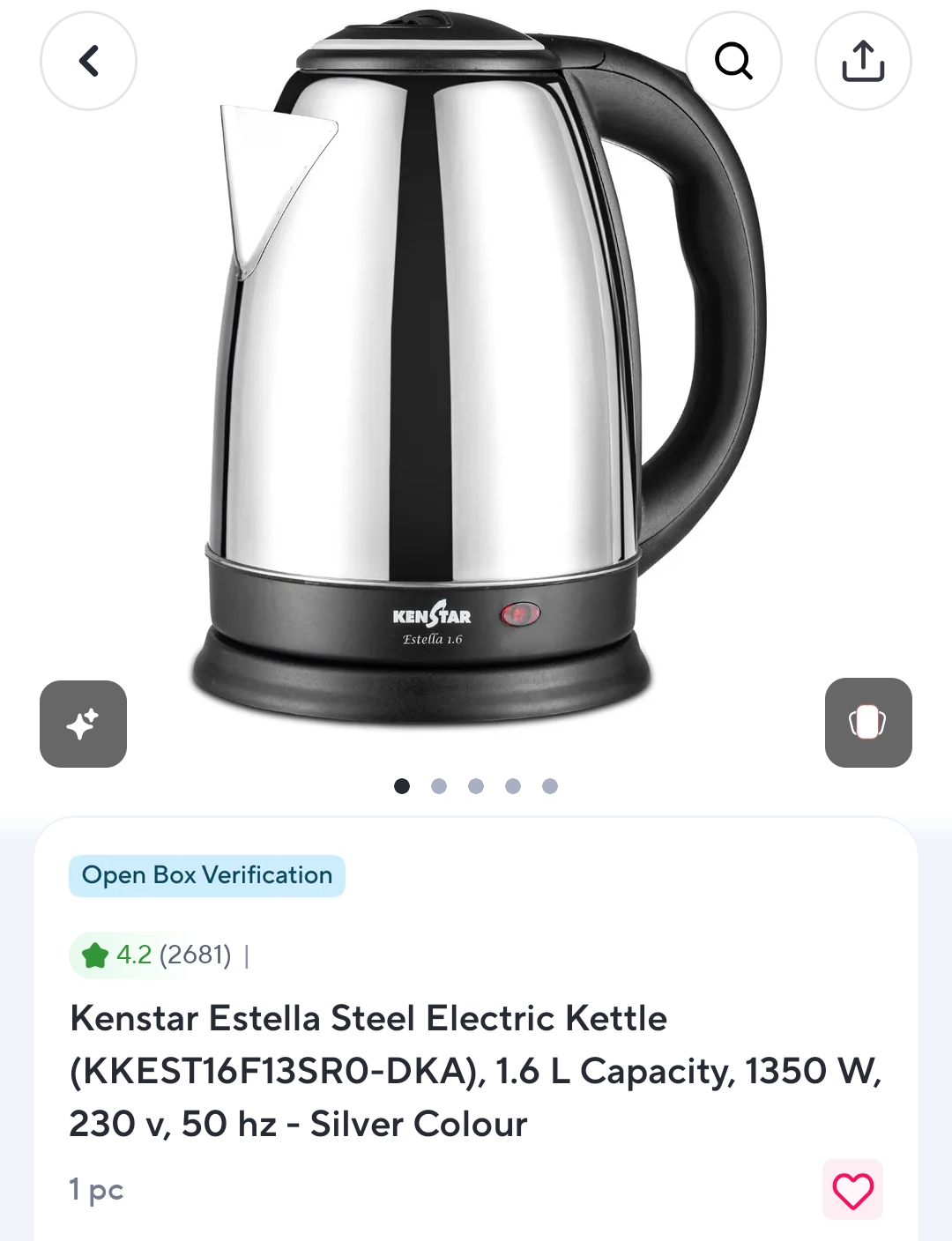
Task: View the 4.2 rating and reviews
Action: pos(157,955)
